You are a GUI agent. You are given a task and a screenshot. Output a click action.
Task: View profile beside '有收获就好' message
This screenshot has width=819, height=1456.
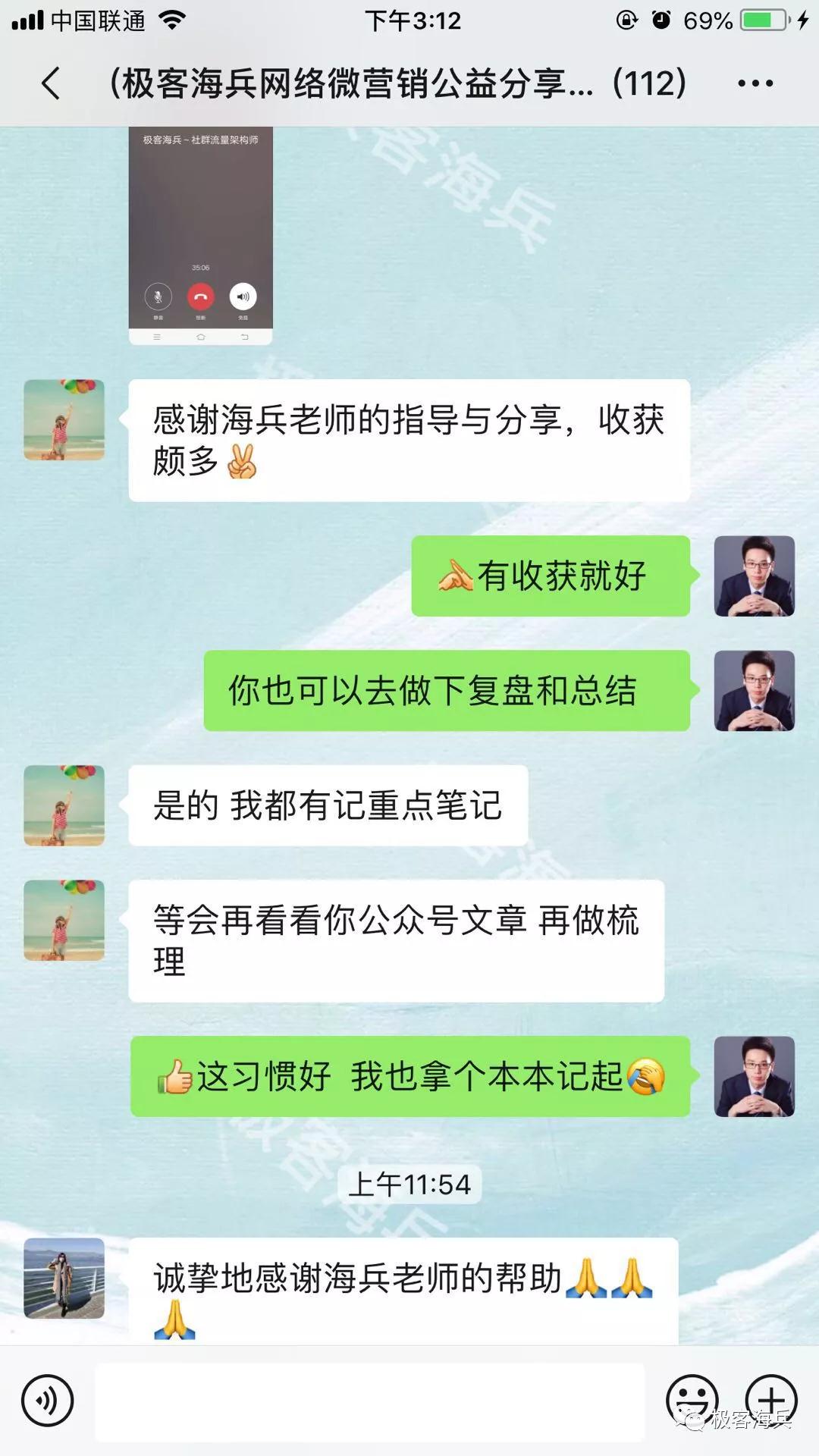(754, 576)
